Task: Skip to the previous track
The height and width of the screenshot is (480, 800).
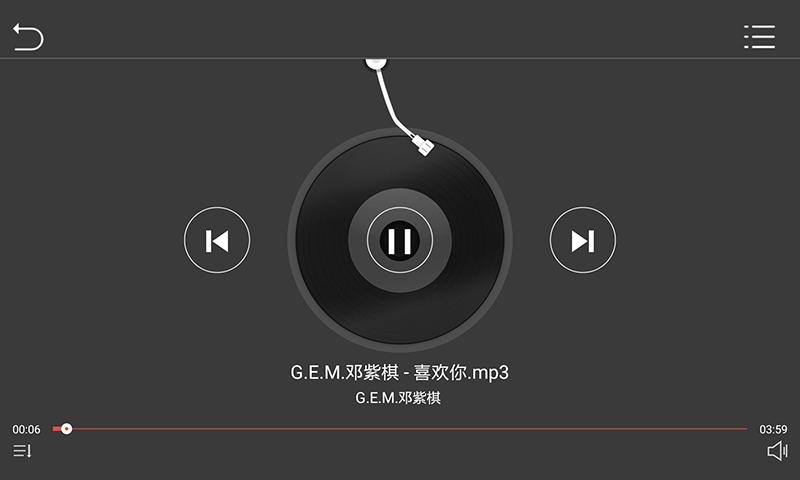Action: point(217,240)
